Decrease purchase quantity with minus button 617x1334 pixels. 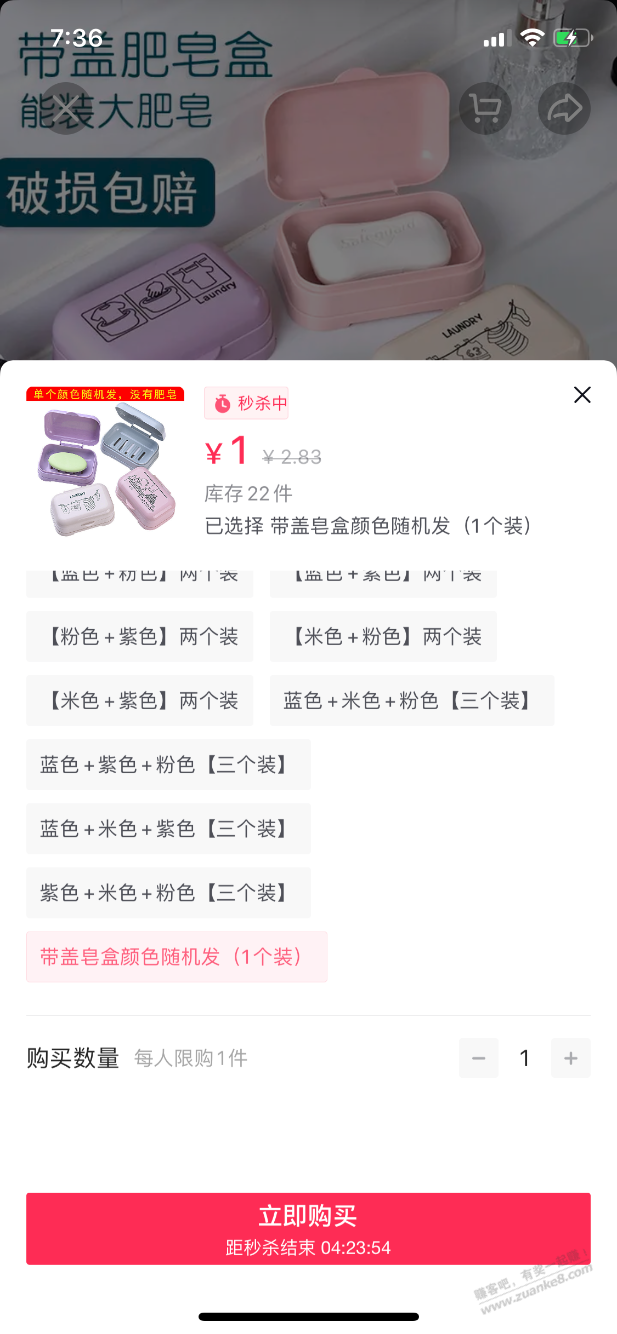[478, 1058]
